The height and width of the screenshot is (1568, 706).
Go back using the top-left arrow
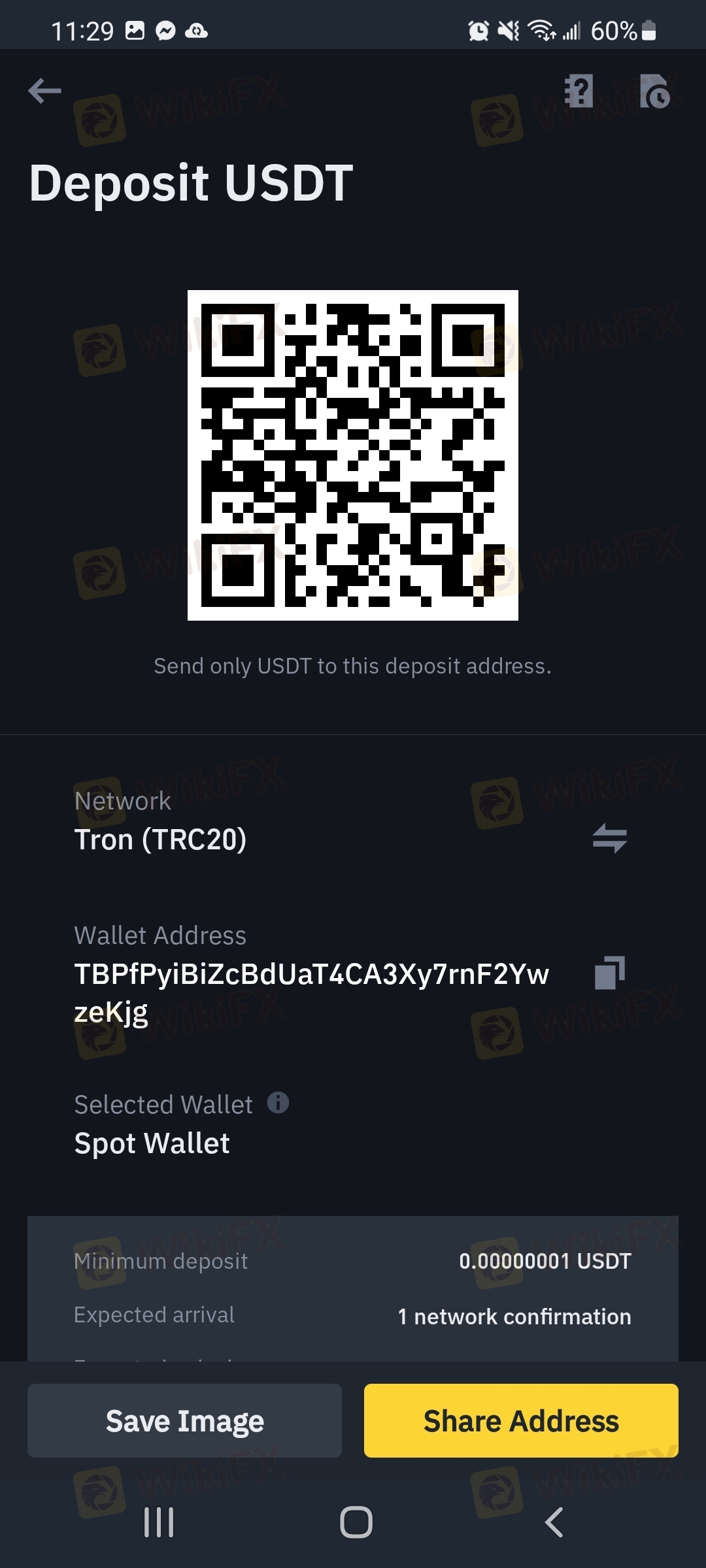[x=44, y=91]
